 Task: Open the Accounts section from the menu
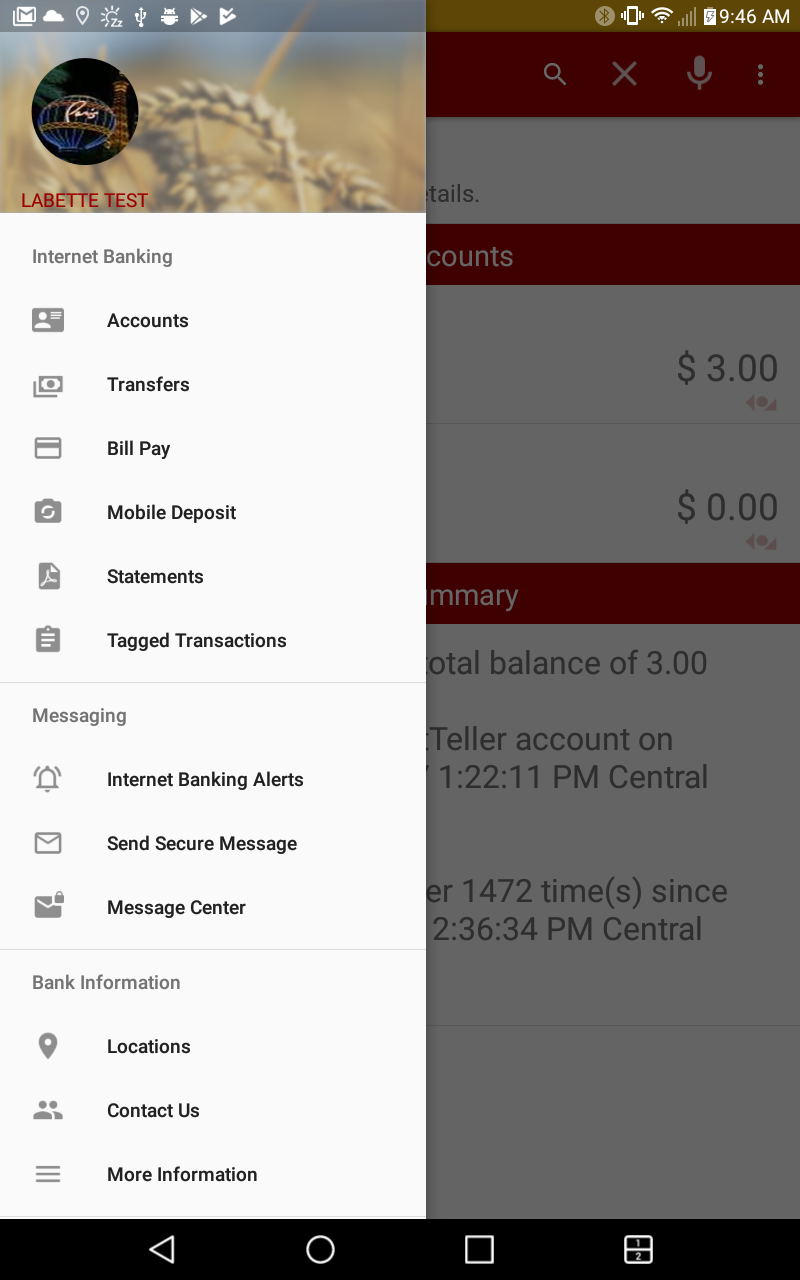click(147, 320)
